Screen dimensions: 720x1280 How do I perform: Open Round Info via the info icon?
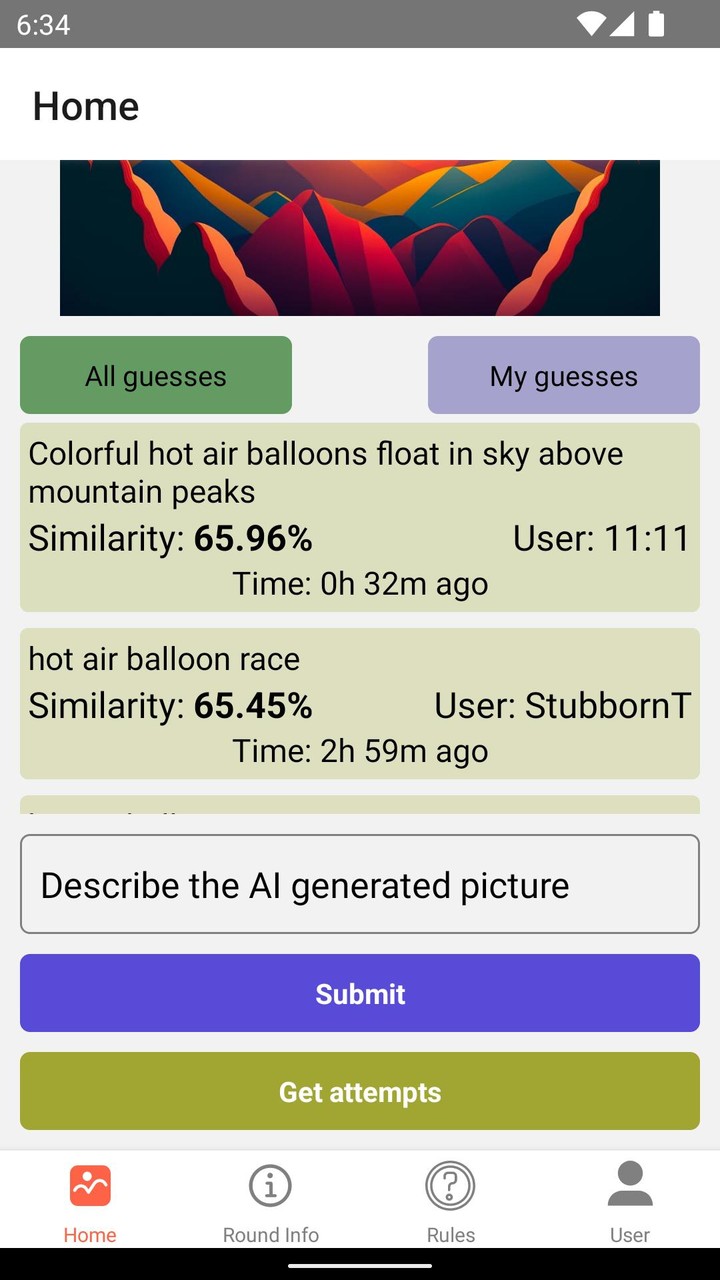270,1184
